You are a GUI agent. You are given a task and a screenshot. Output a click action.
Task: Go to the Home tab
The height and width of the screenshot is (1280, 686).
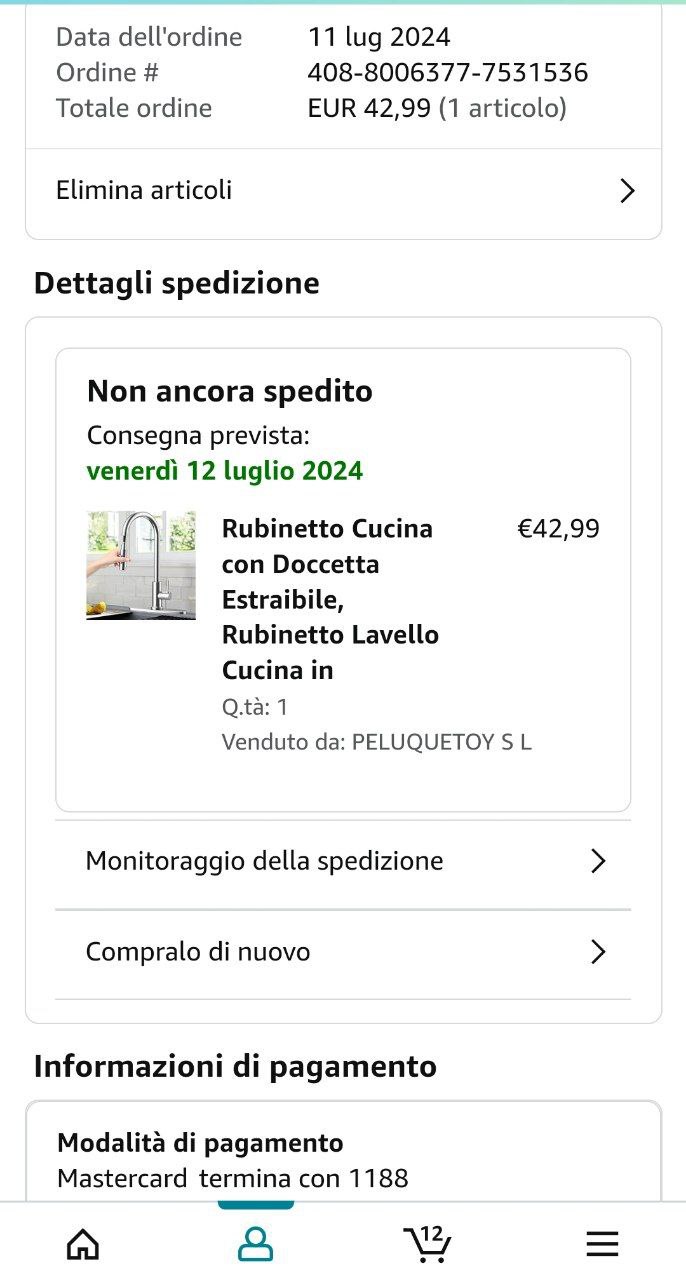pos(83,1243)
